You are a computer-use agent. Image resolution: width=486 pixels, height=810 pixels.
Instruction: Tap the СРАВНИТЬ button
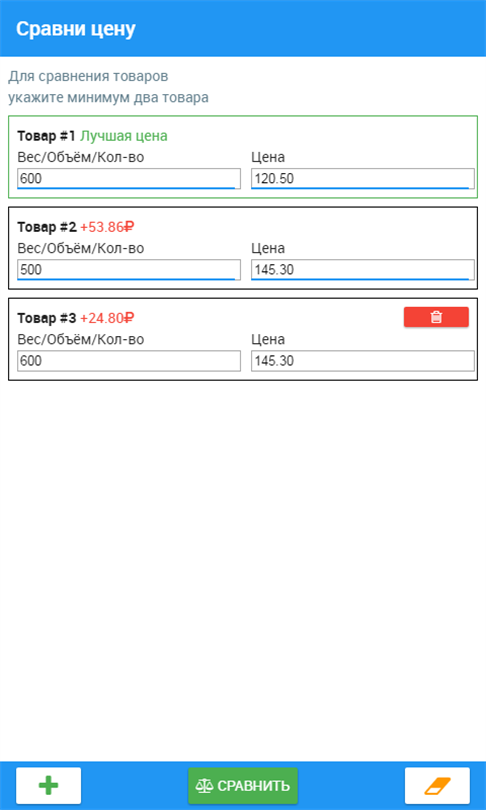pyautogui.click(x=243, y=786)
